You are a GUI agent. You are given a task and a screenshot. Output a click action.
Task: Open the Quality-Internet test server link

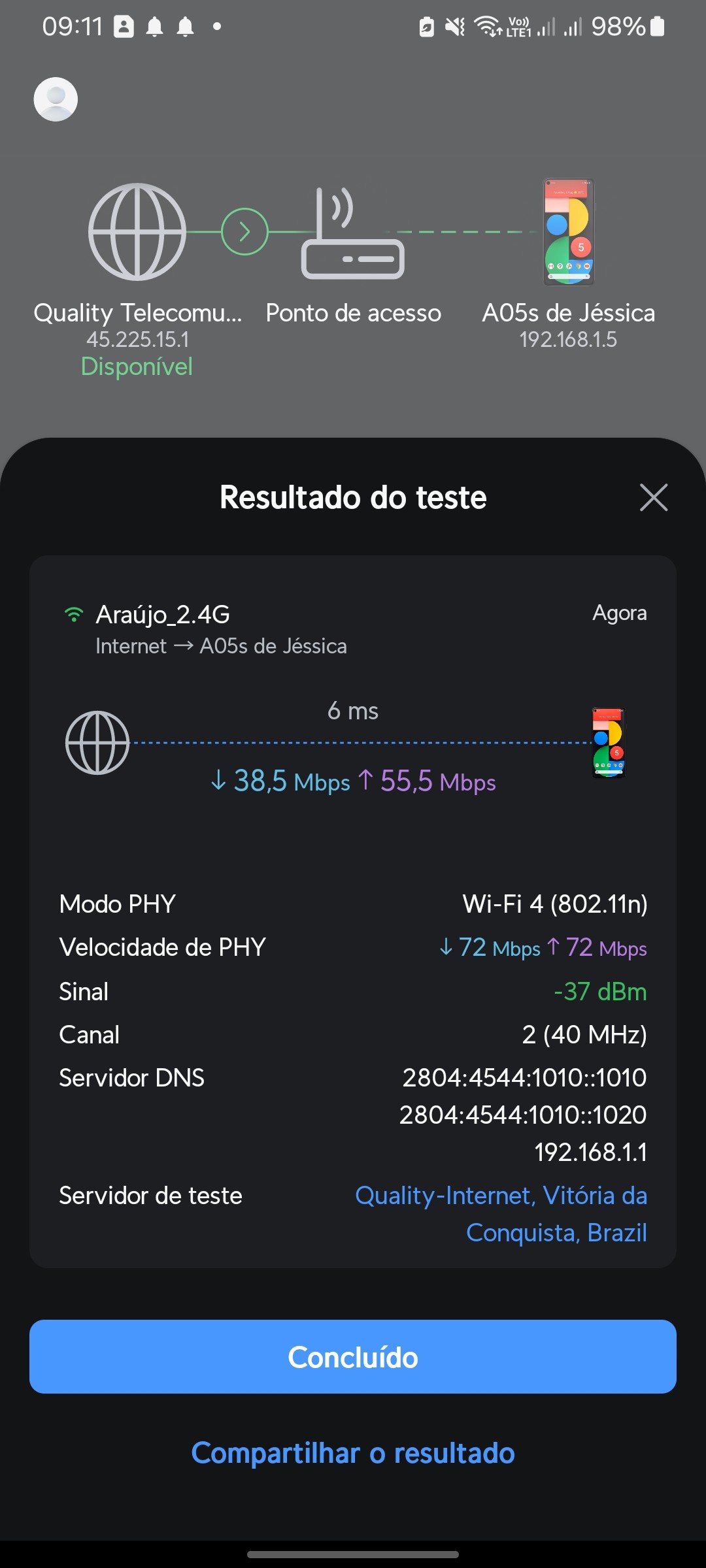click(501, 1213)
